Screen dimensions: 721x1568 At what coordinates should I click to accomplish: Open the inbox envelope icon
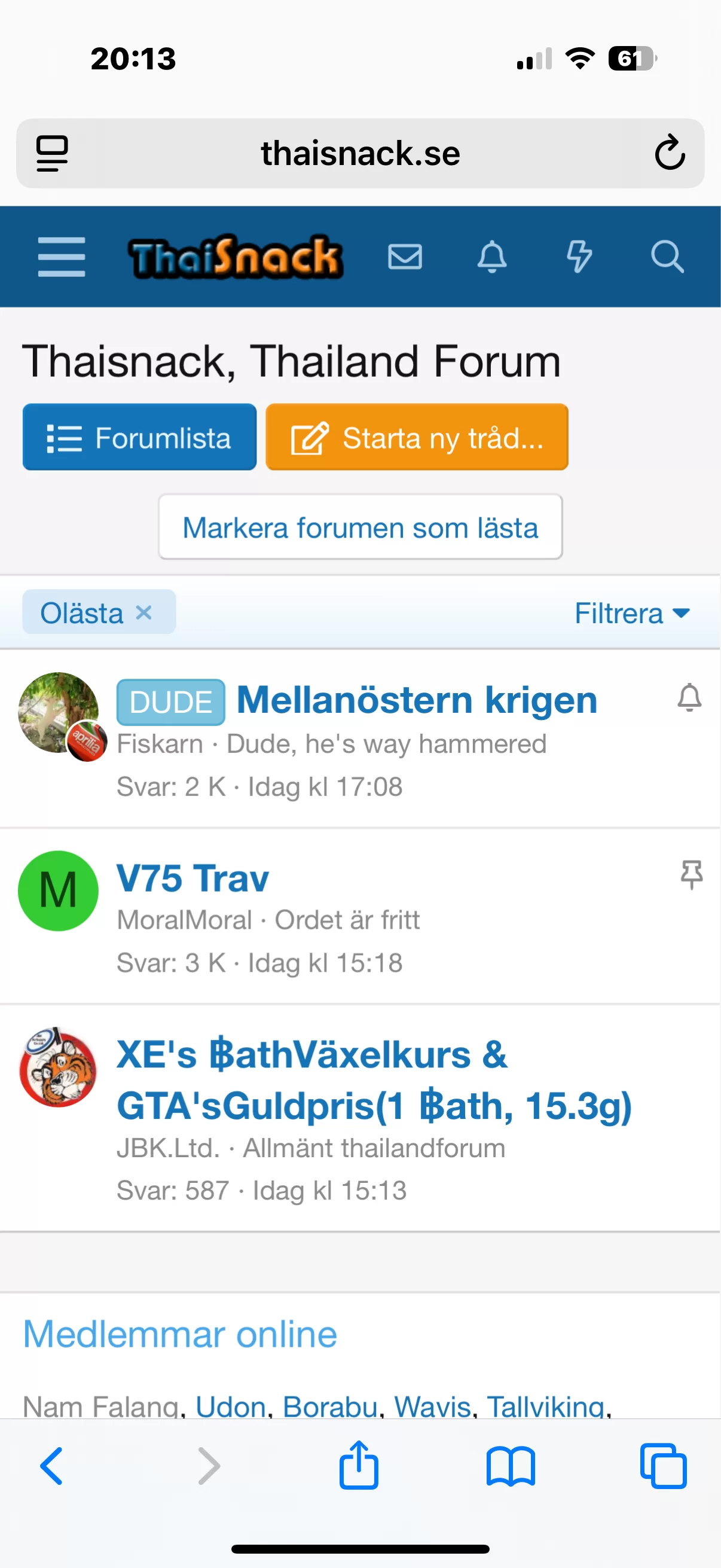pyautogui.click(x=405, y=257)
